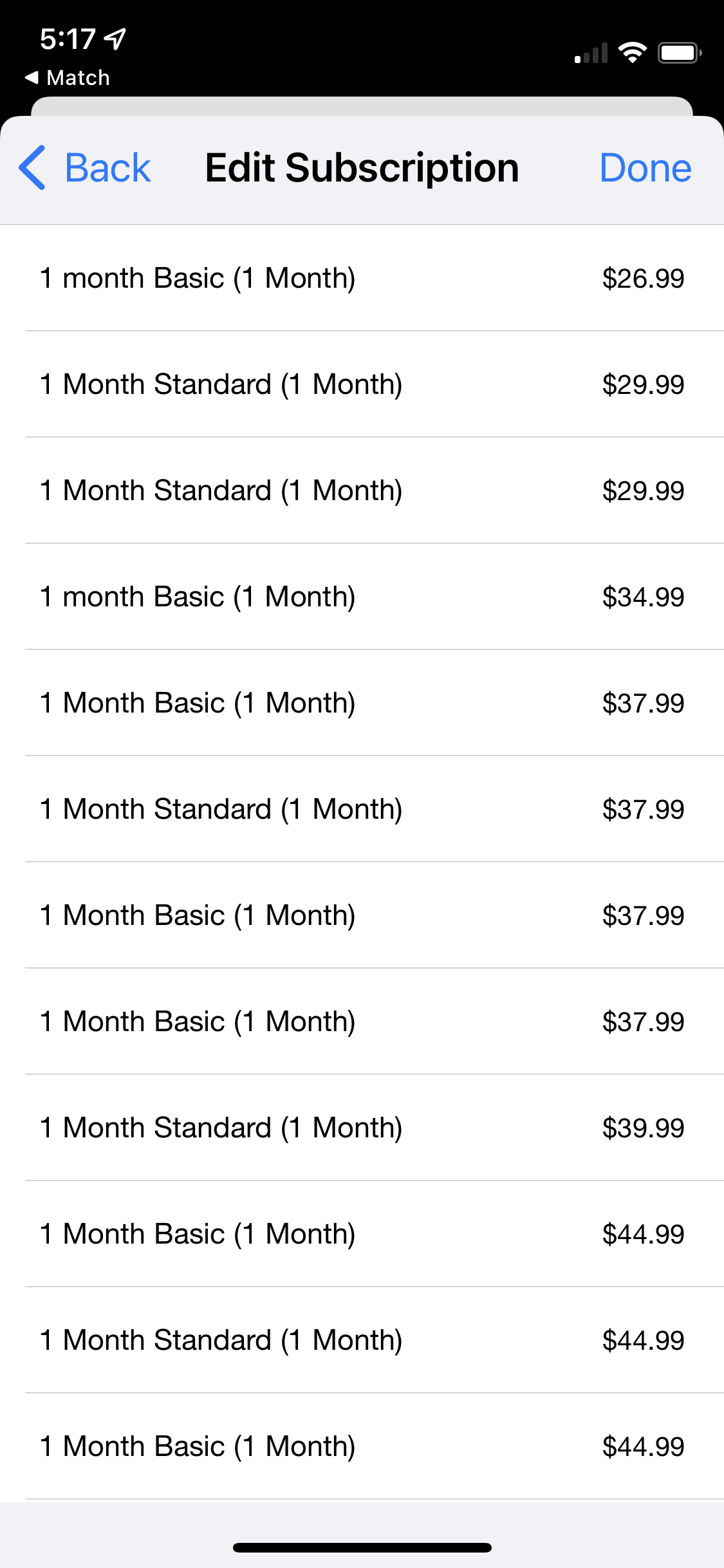Viewport: 724px width, 1568px height.
Task: Go back from Edit Subscription
Action: click(x=85, y=168)
